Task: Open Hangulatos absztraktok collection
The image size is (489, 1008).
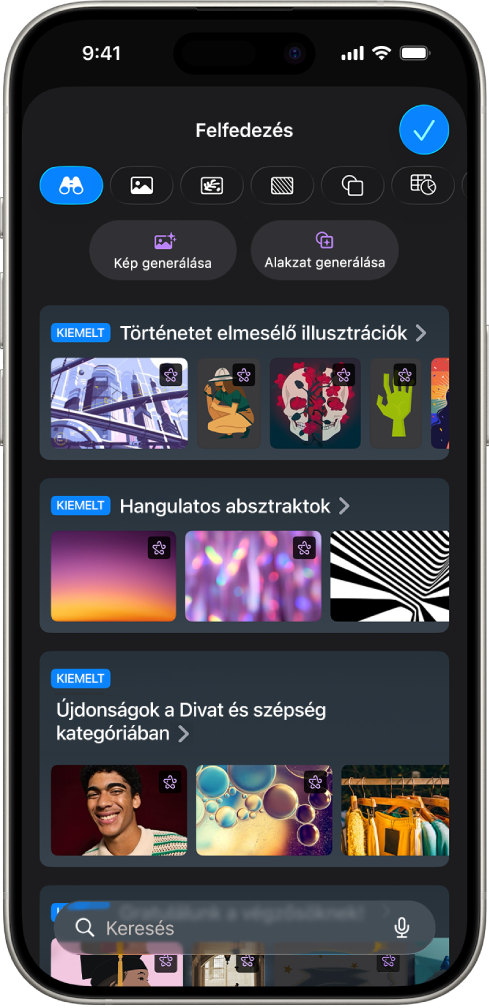Action: [x=235, y=506]
